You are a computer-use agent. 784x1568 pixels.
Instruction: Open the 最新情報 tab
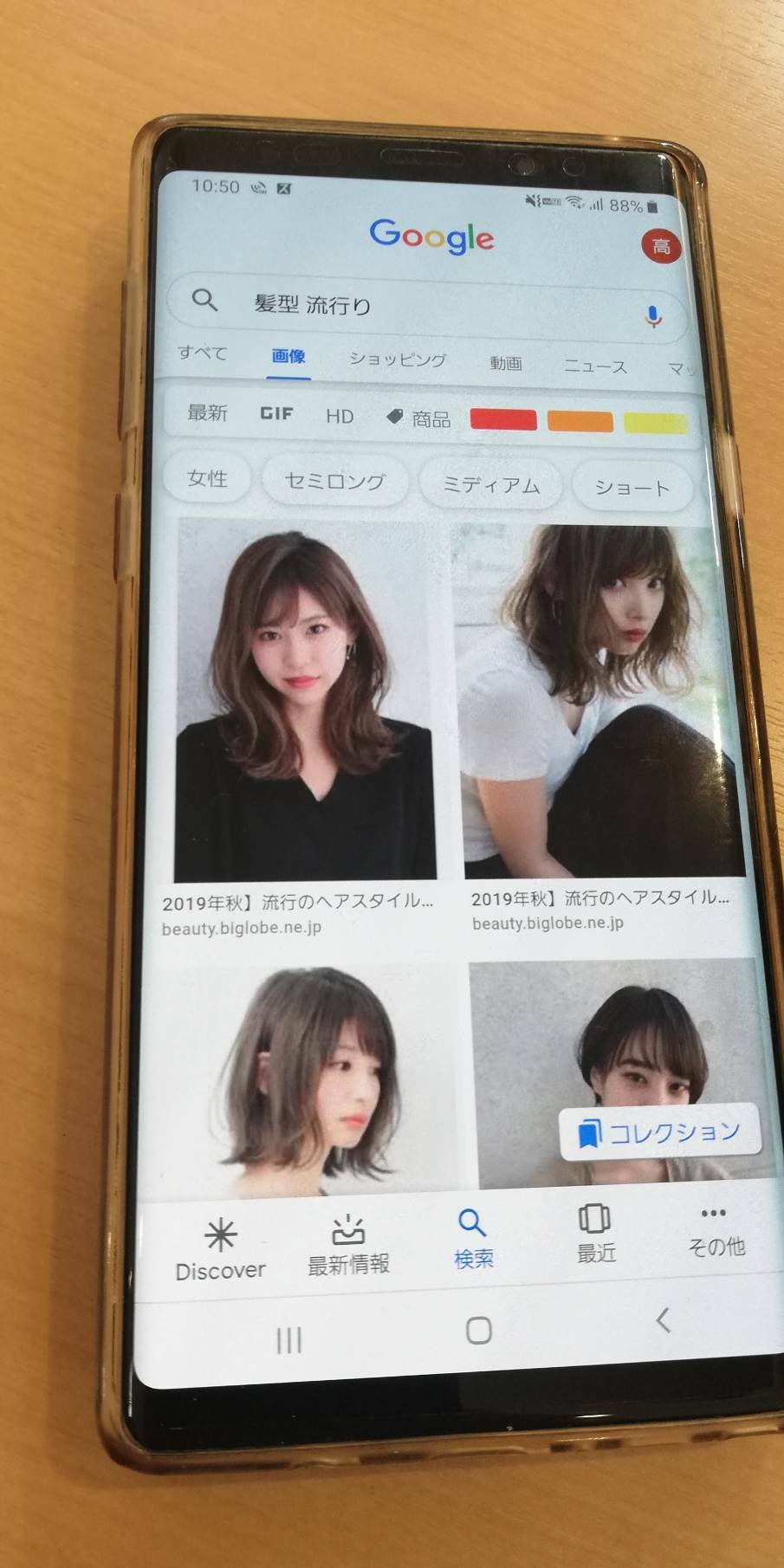click(348, 1246)
